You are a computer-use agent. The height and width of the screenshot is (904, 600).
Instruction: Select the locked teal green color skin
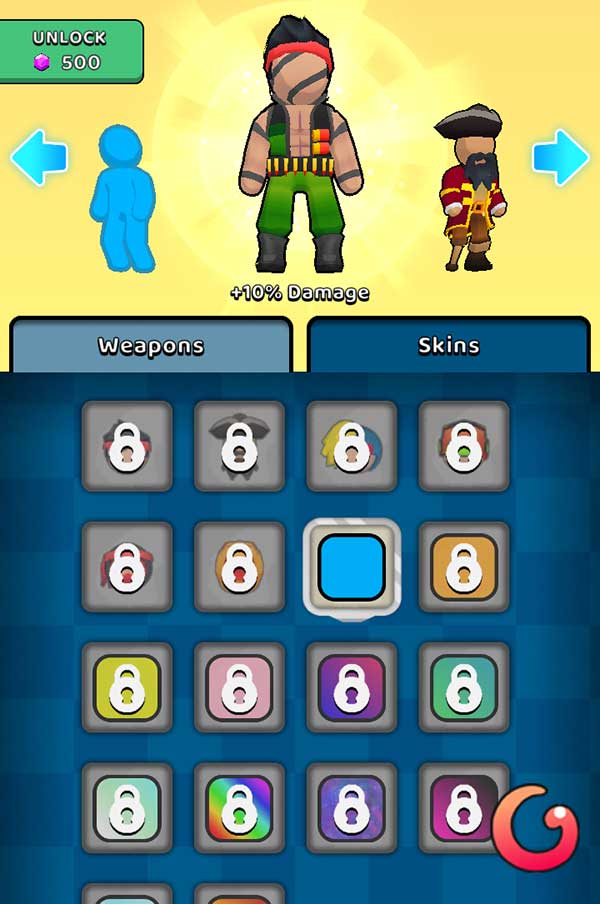coord(463,687)
